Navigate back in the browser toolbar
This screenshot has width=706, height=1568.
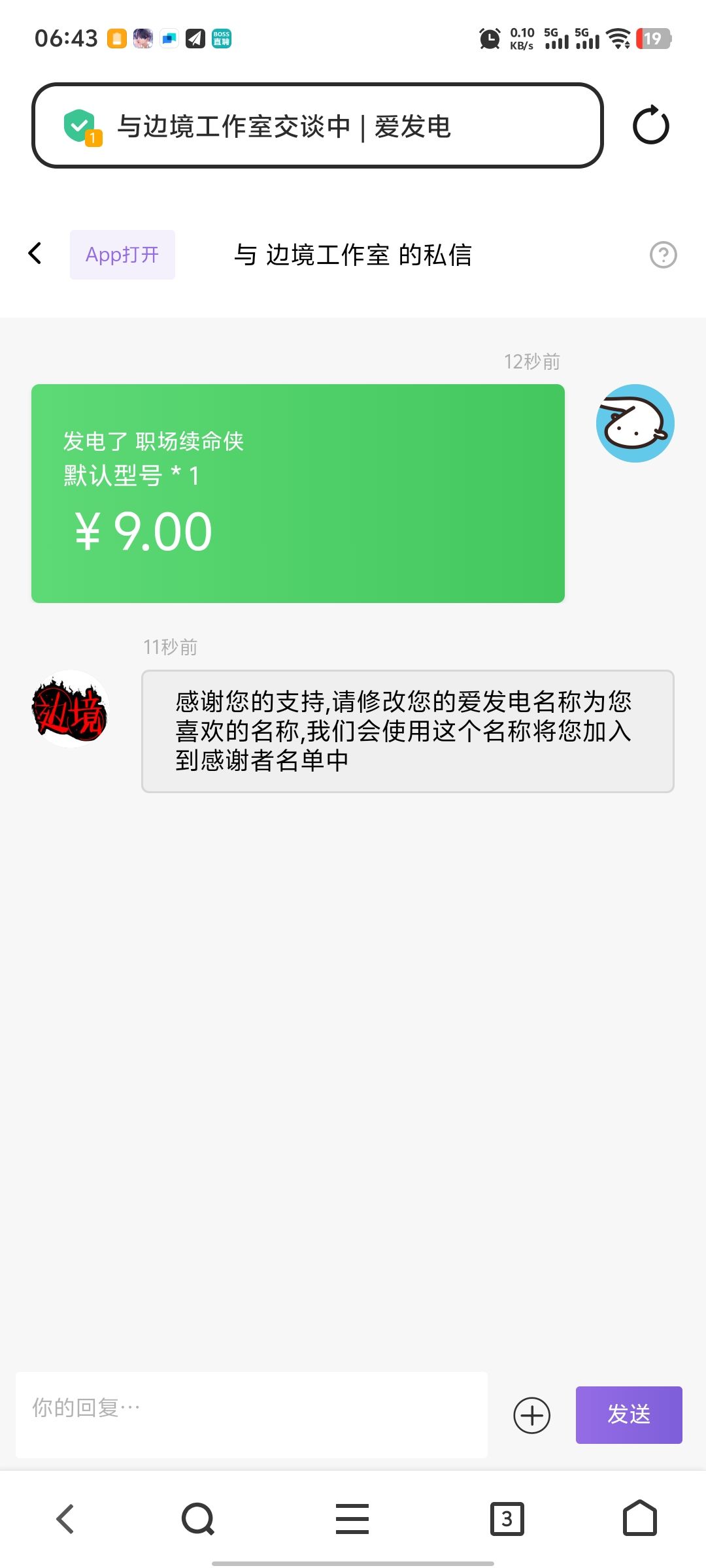pyautogui.click(x=65, y=1519)
